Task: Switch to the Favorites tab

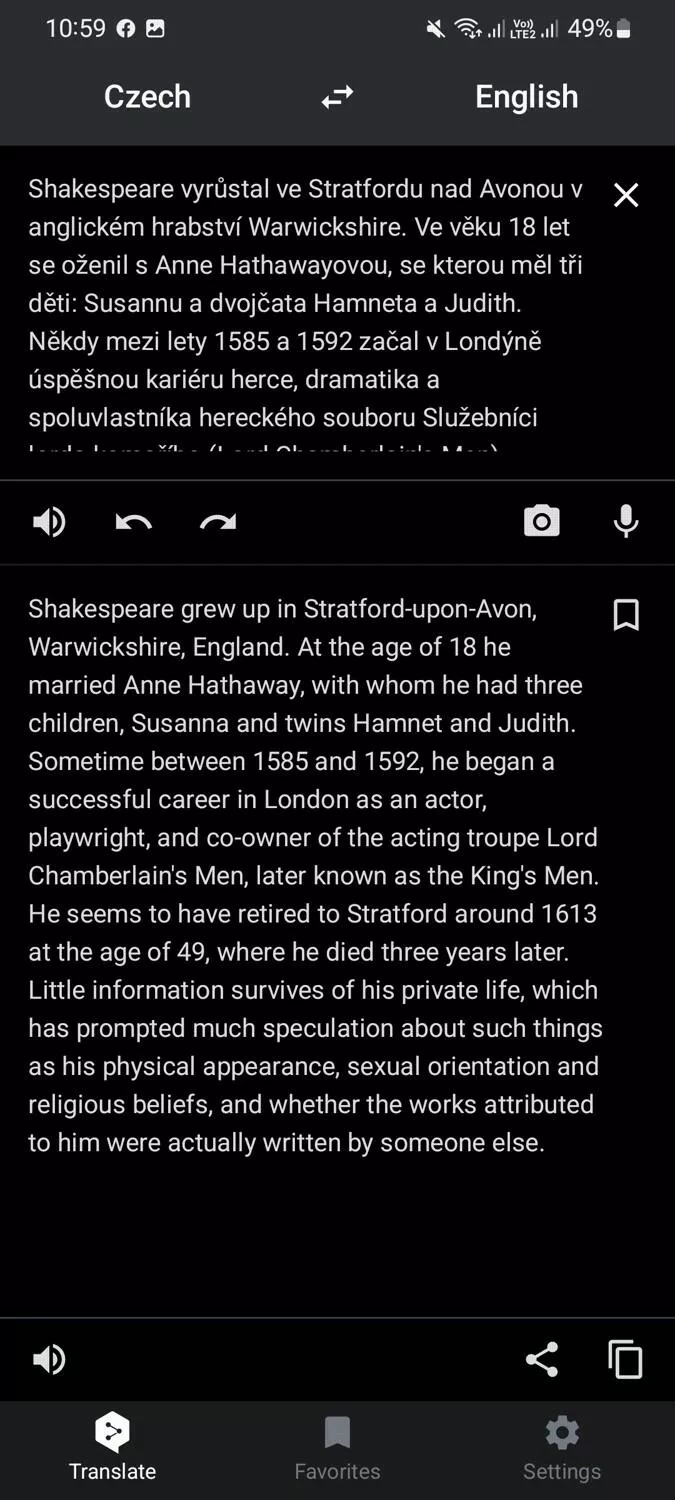Action: pyautogui.click(x=337, y=1448)
